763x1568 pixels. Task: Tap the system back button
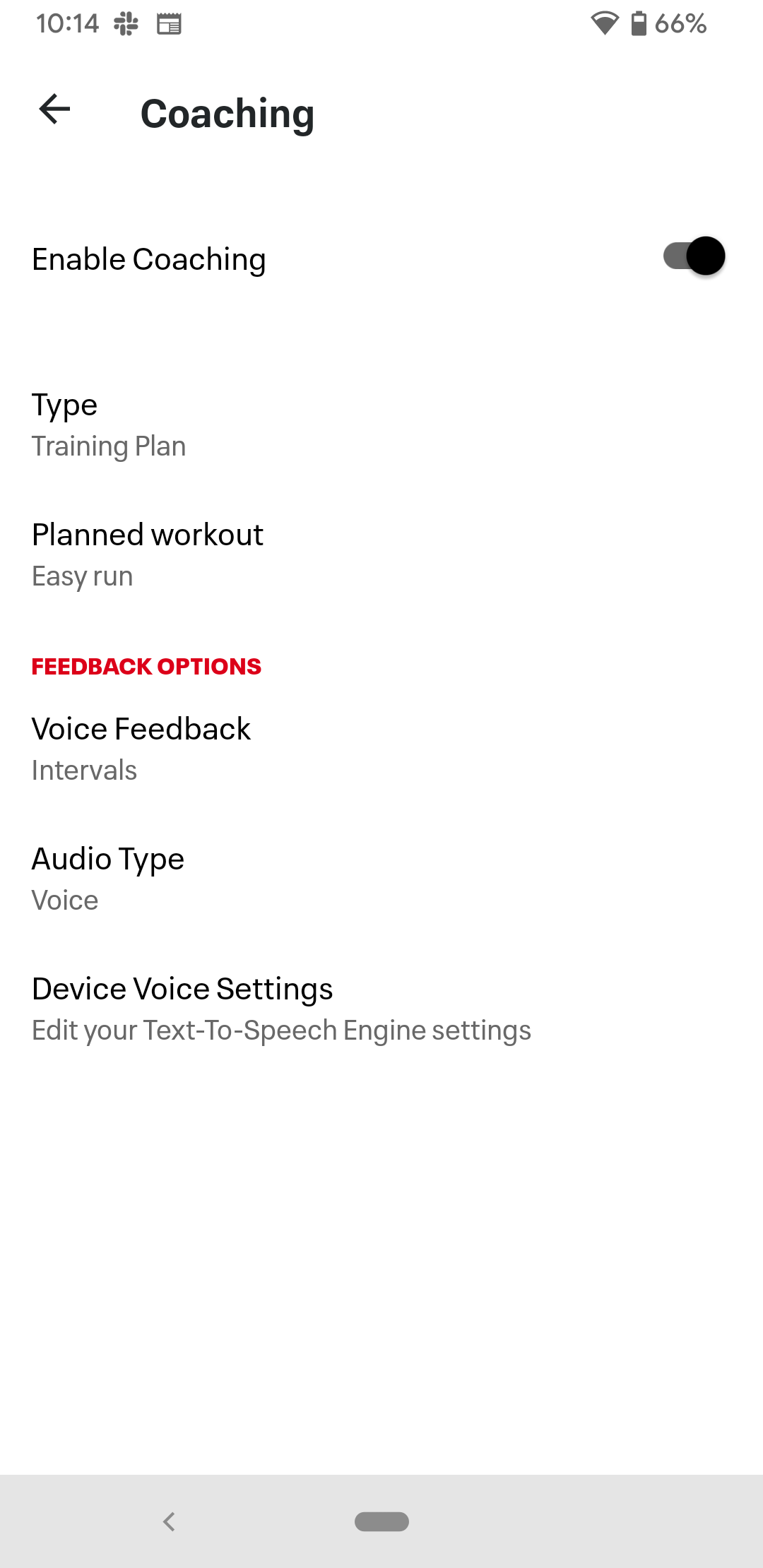point(169,1521)
